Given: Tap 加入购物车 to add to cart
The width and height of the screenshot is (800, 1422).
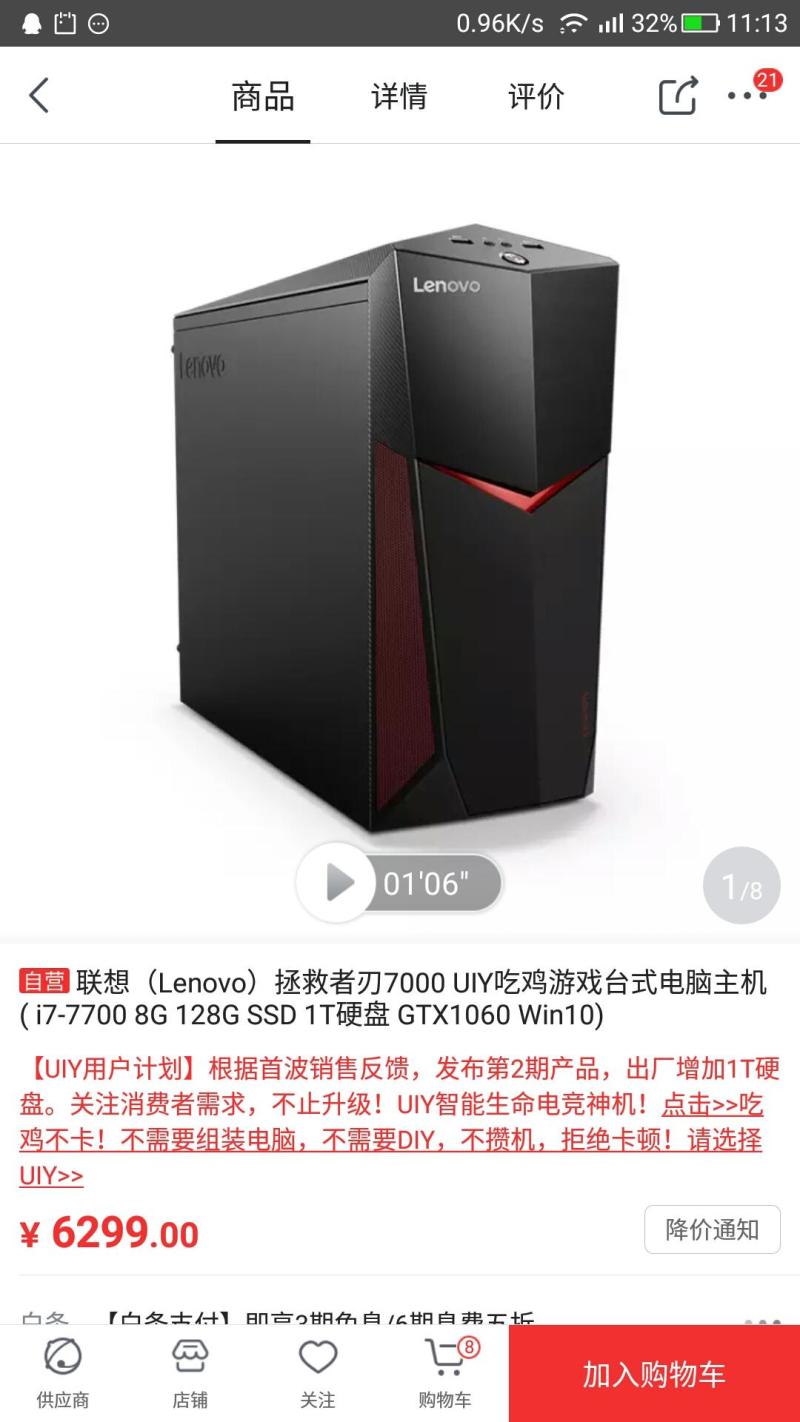Looking at the screenshot, I should click(x=655, y=1375).
